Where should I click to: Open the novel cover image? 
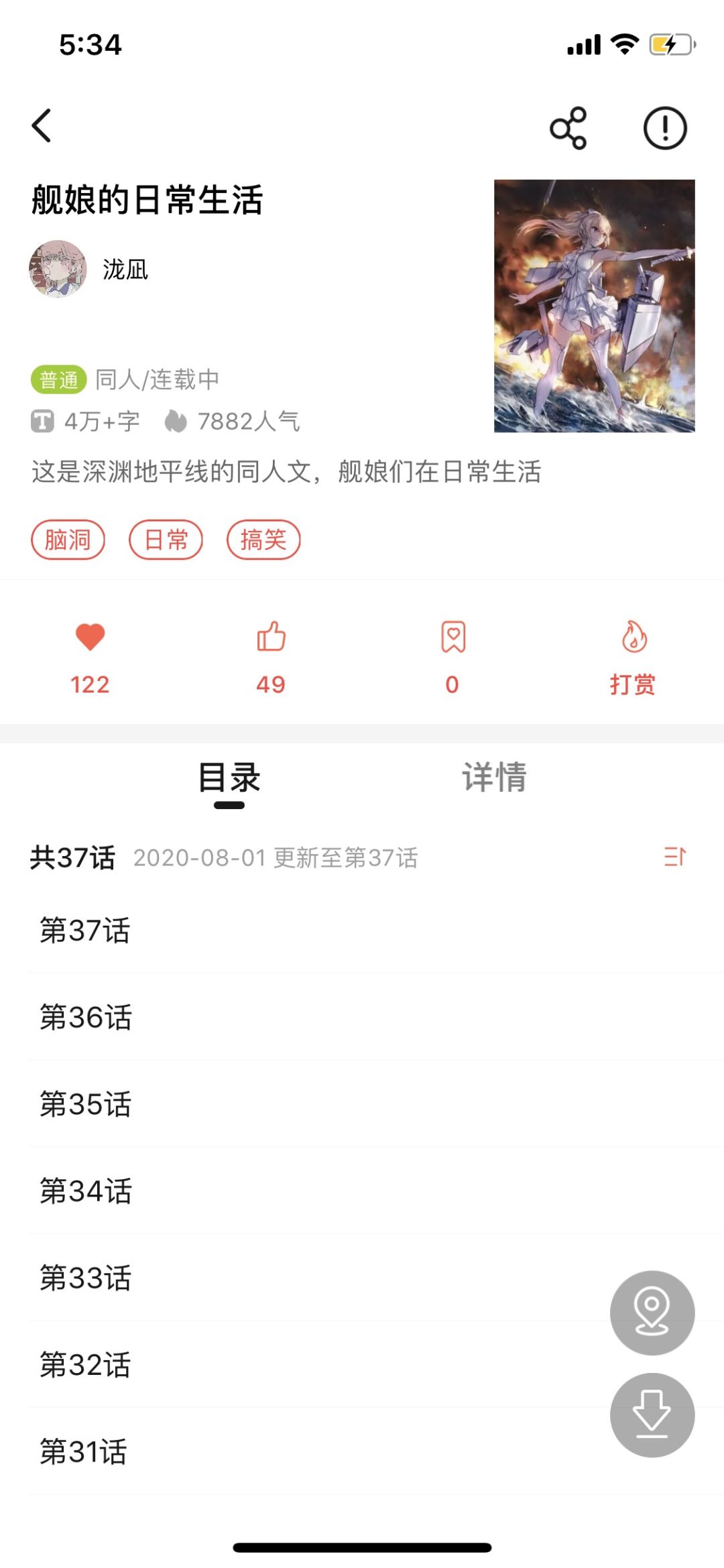(594, 306)
